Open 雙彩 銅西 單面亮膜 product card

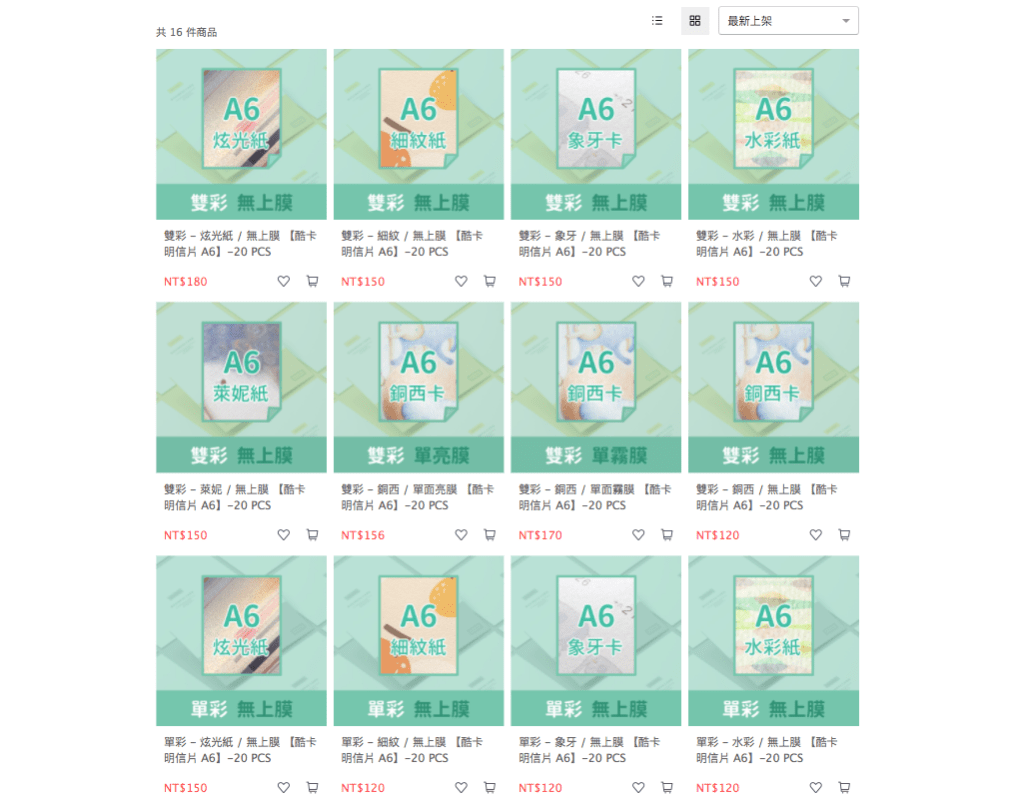tap(418, 387)
